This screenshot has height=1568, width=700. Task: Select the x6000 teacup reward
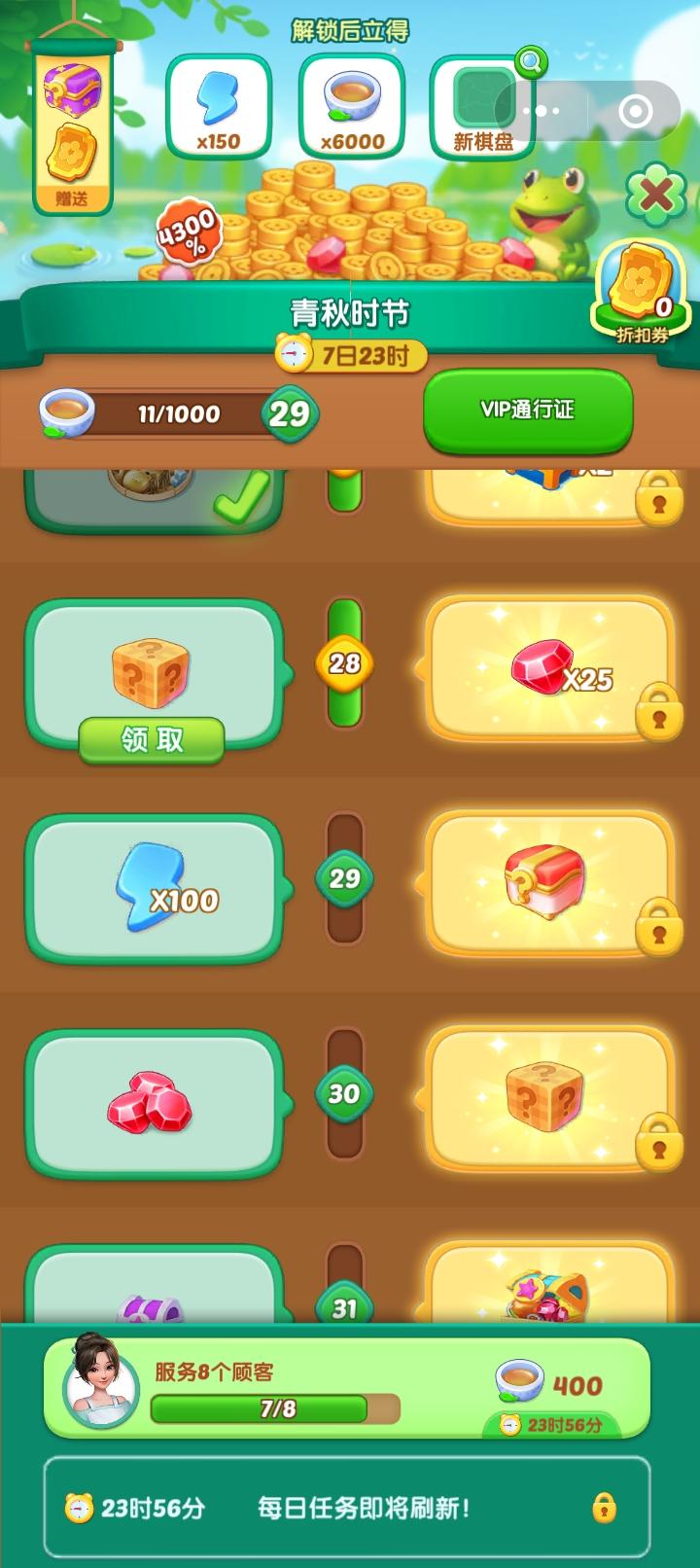(x=350, y=105)
